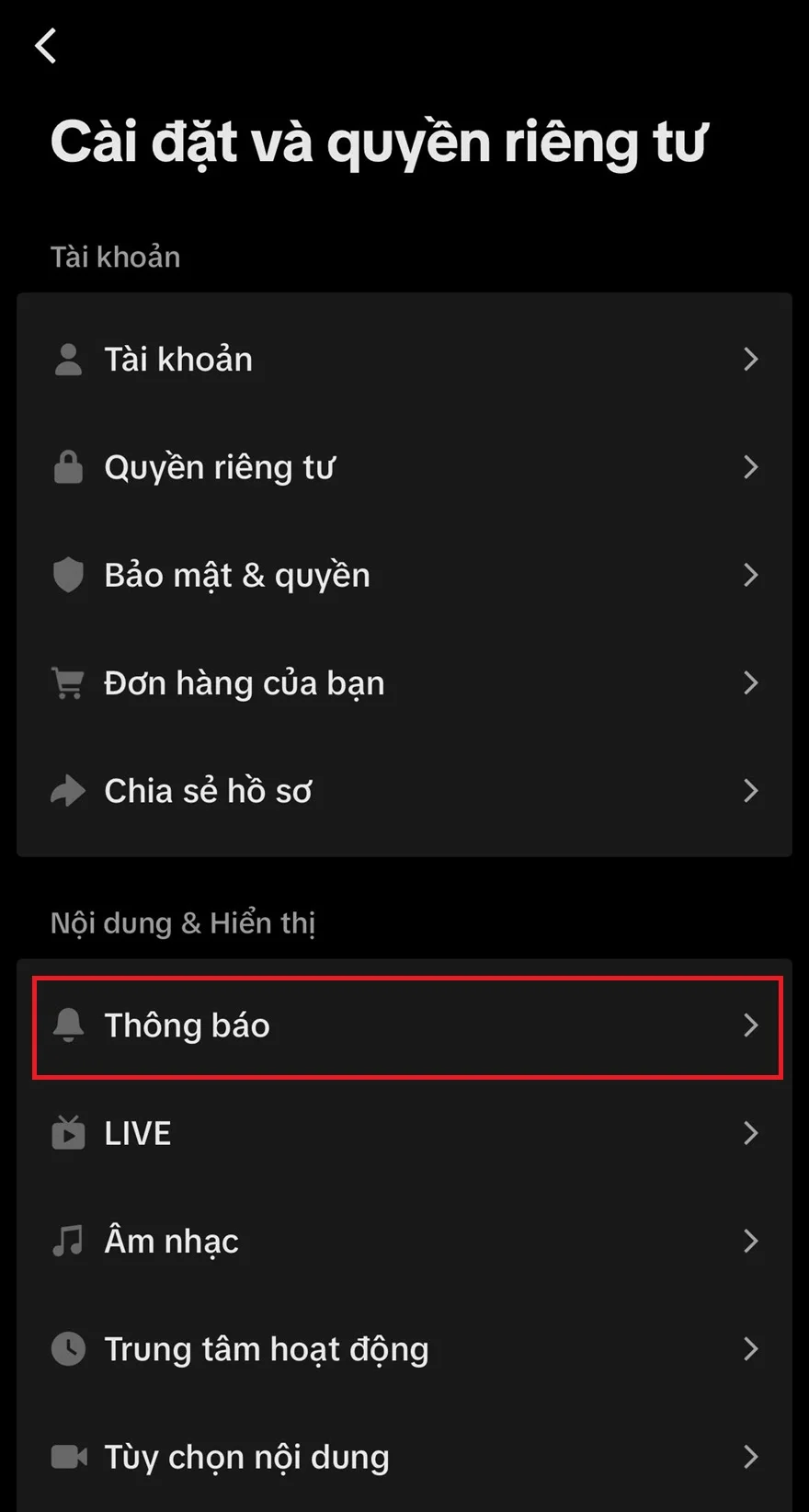This screenshot has height=1512, width=809.
Task: Click the clock icon for Trung tâm hoạt động
Action: click(66, 1348)
